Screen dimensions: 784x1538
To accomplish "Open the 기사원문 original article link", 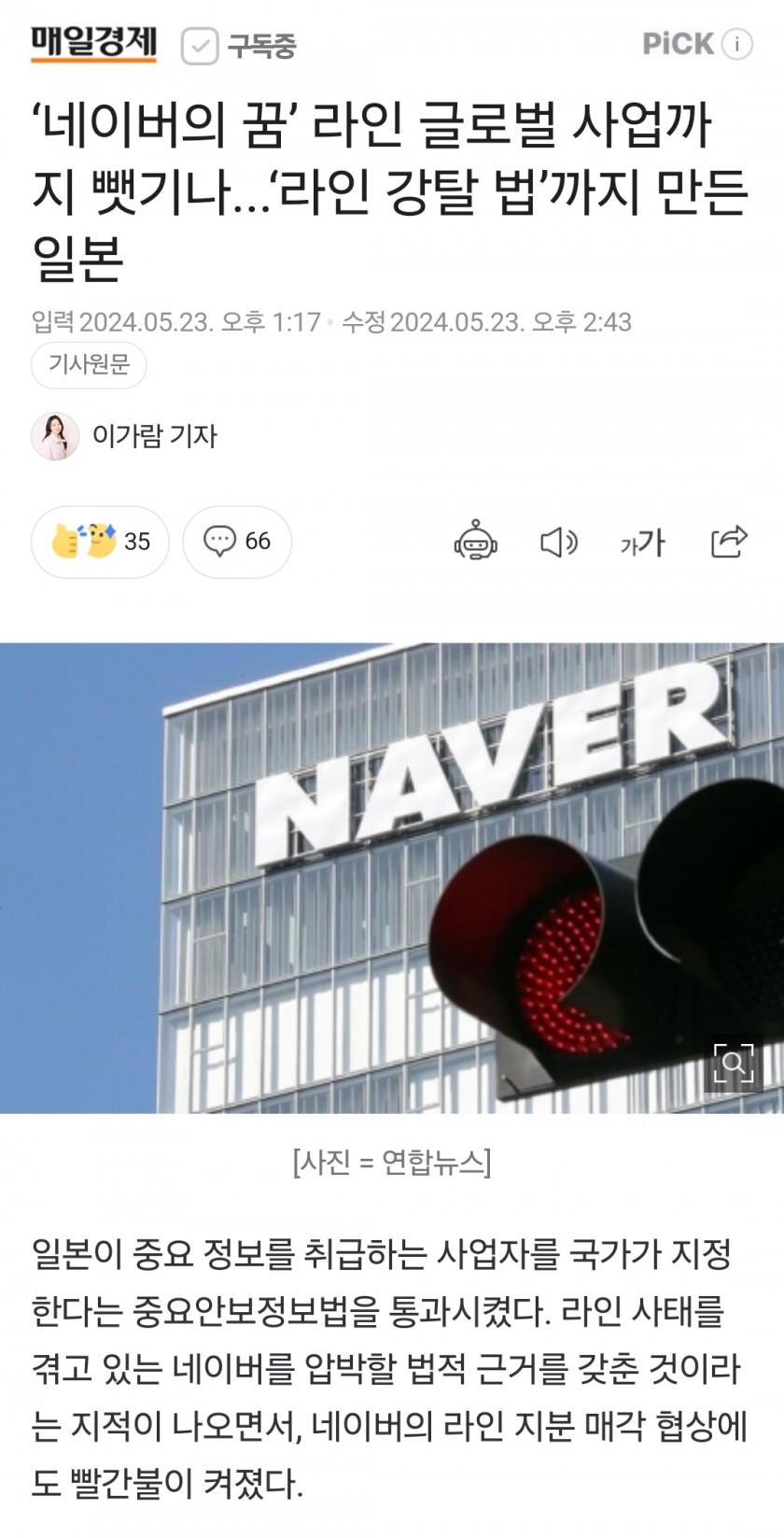I will tap(89, 364).
